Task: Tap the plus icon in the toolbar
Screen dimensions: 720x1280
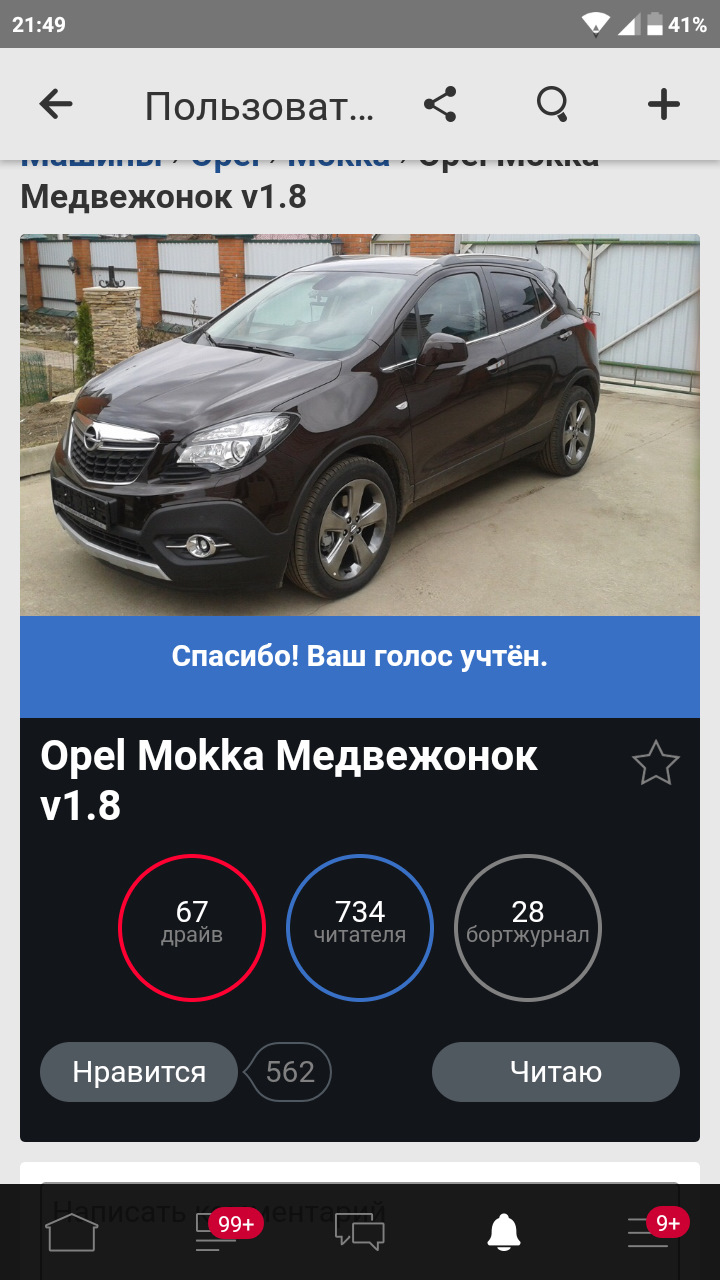Action: [663, 104]
